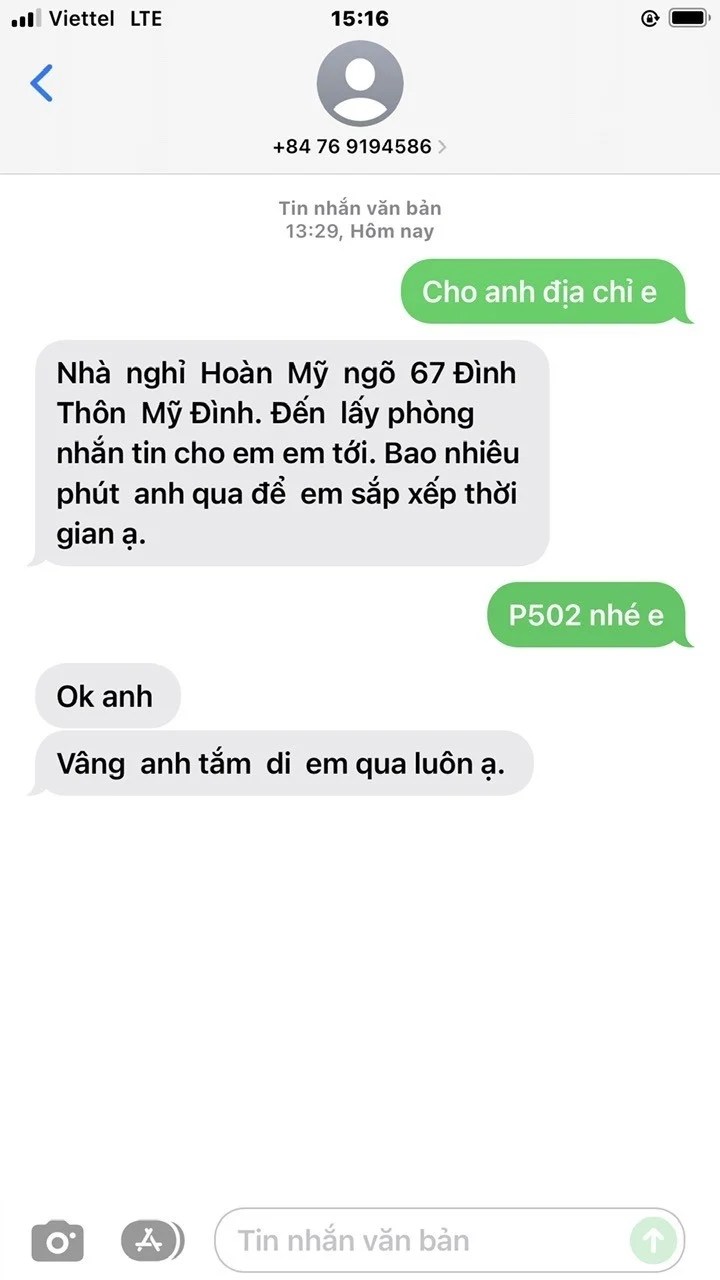Go back to the messages list

42,84
